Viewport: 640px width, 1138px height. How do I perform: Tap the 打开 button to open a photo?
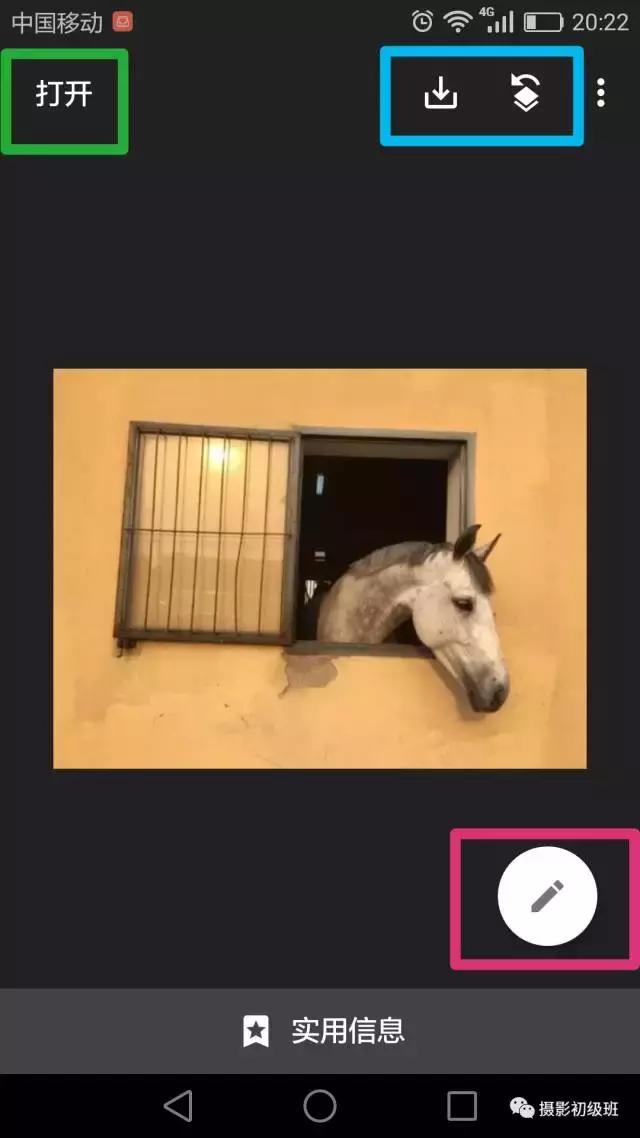64,95
